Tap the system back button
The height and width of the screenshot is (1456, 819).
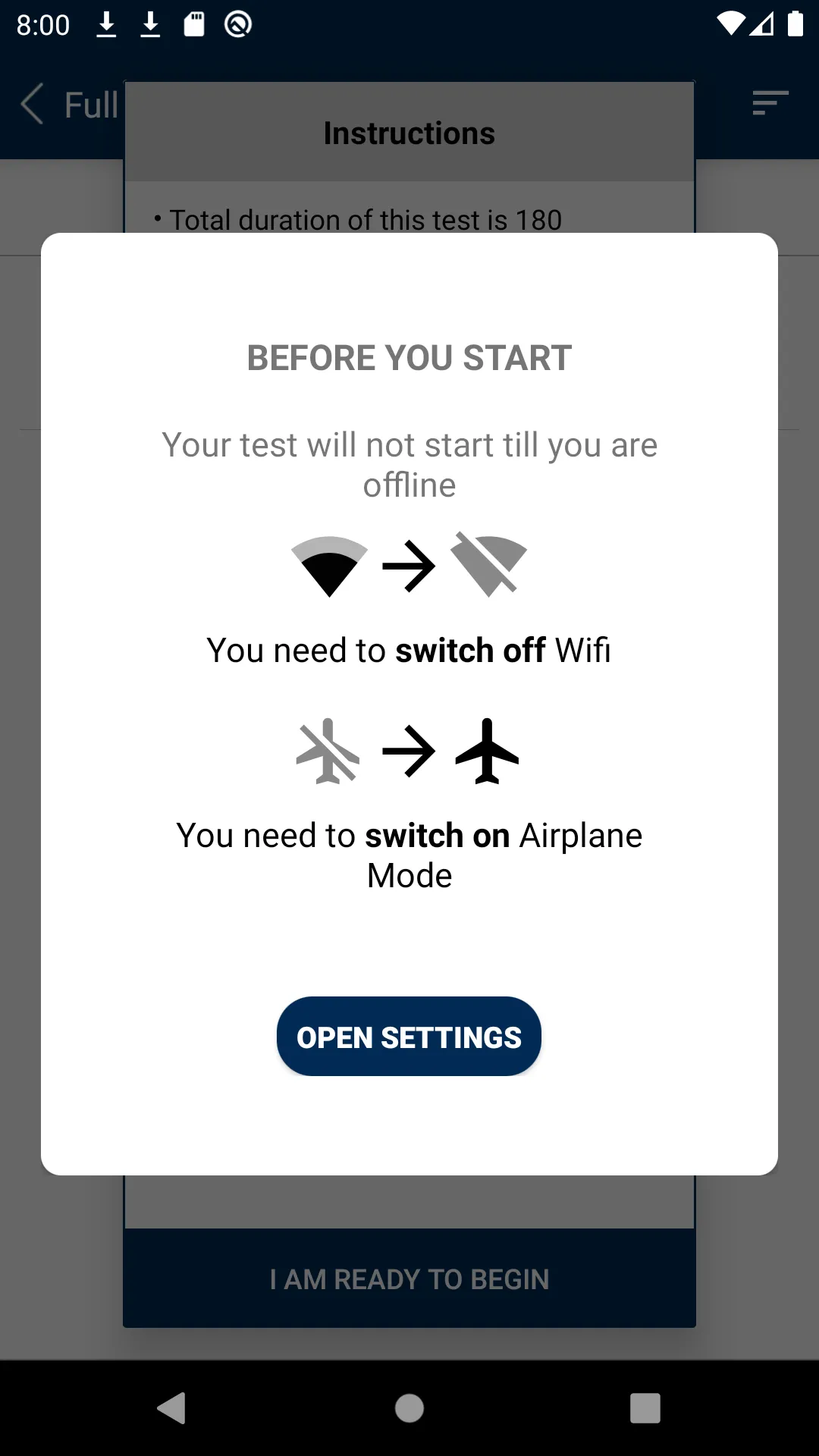(172, 1408)
